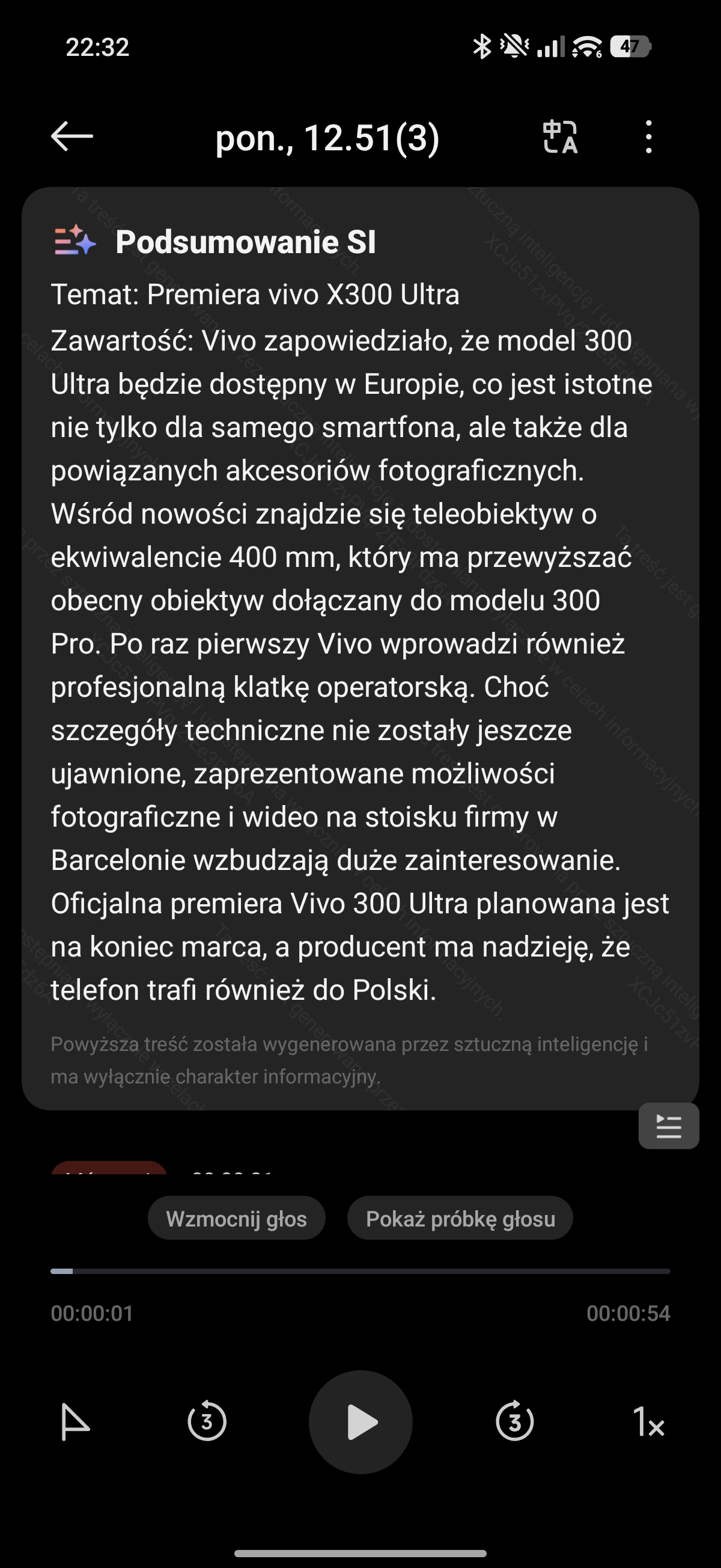Screen dimensions: 721x1568
Task: Skip forward 3 seconds
Action: point(514,1422)
